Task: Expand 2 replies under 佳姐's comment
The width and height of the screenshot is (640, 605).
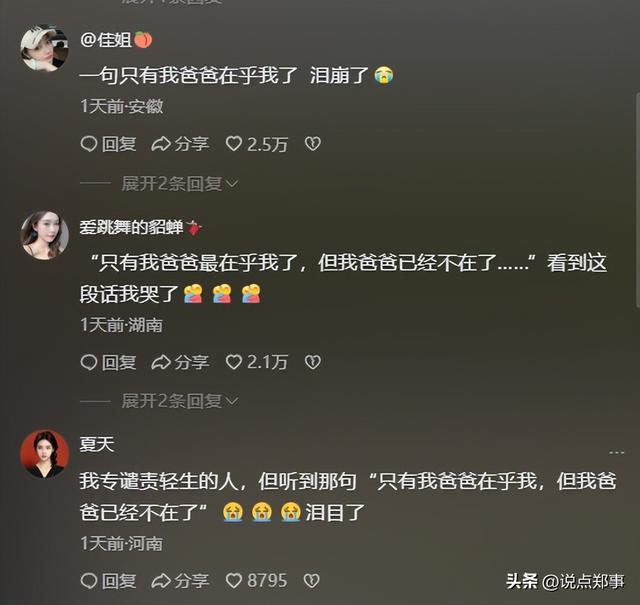Action: (x=180, y=184)
